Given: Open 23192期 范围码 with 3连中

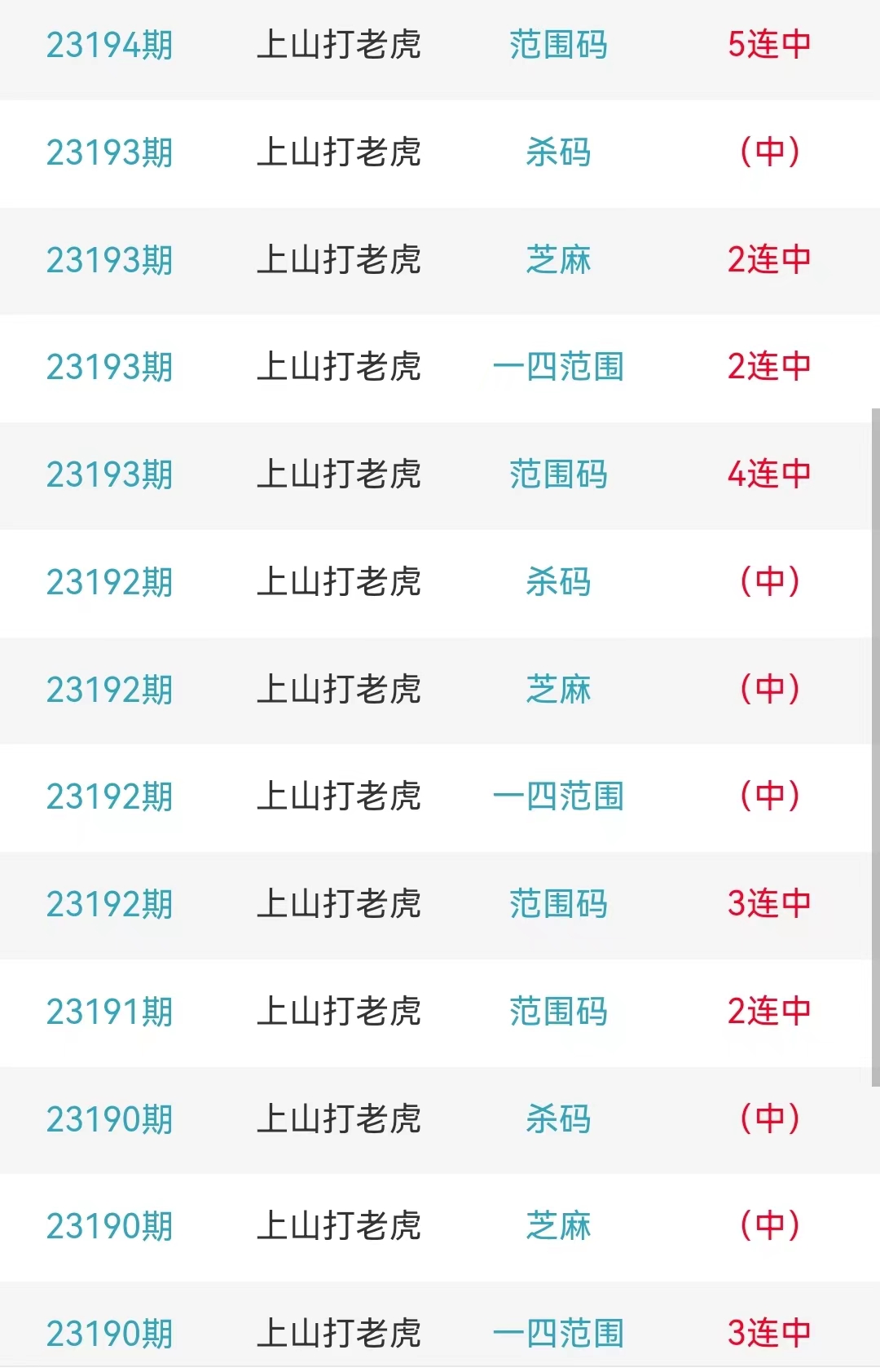Looking at the screenshot, I should coord(558,904).
